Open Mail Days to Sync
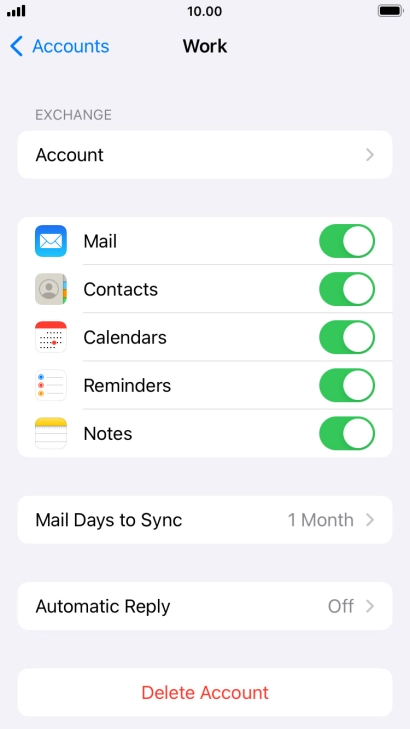This screenshot has height=729, width=410. pos(205,520)
